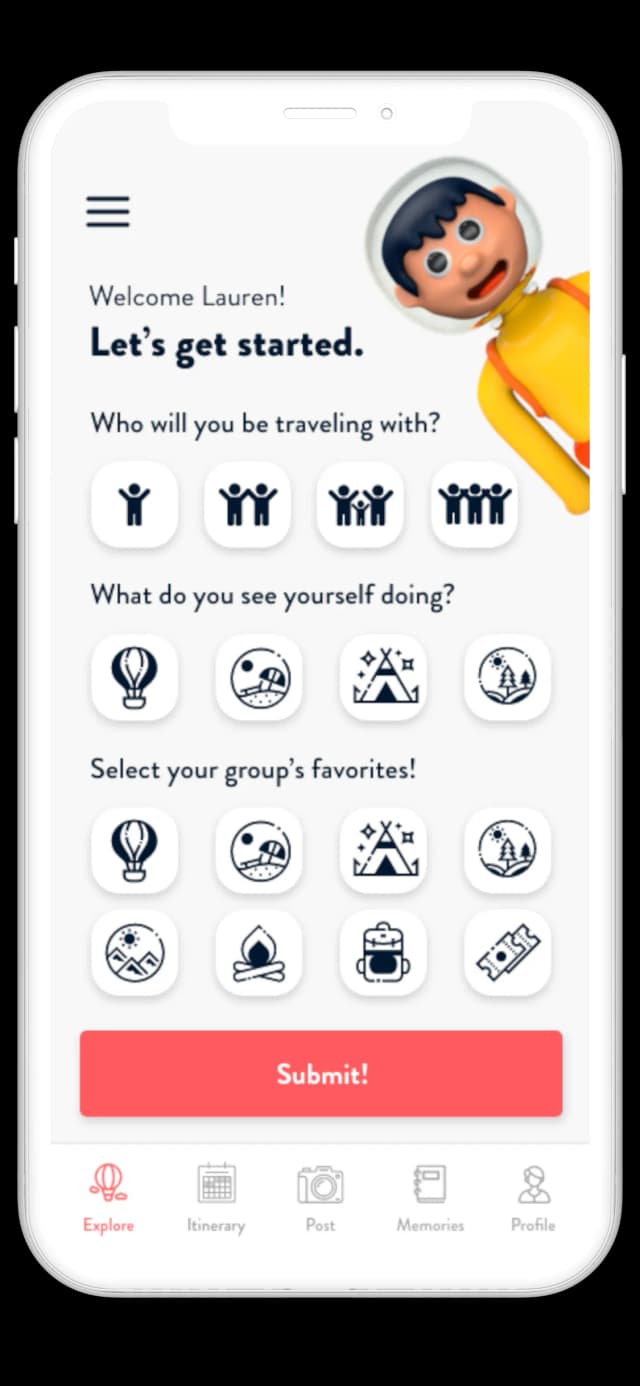
Task: Choose hot air balloon under yourself doing
Action: [134, 677]
